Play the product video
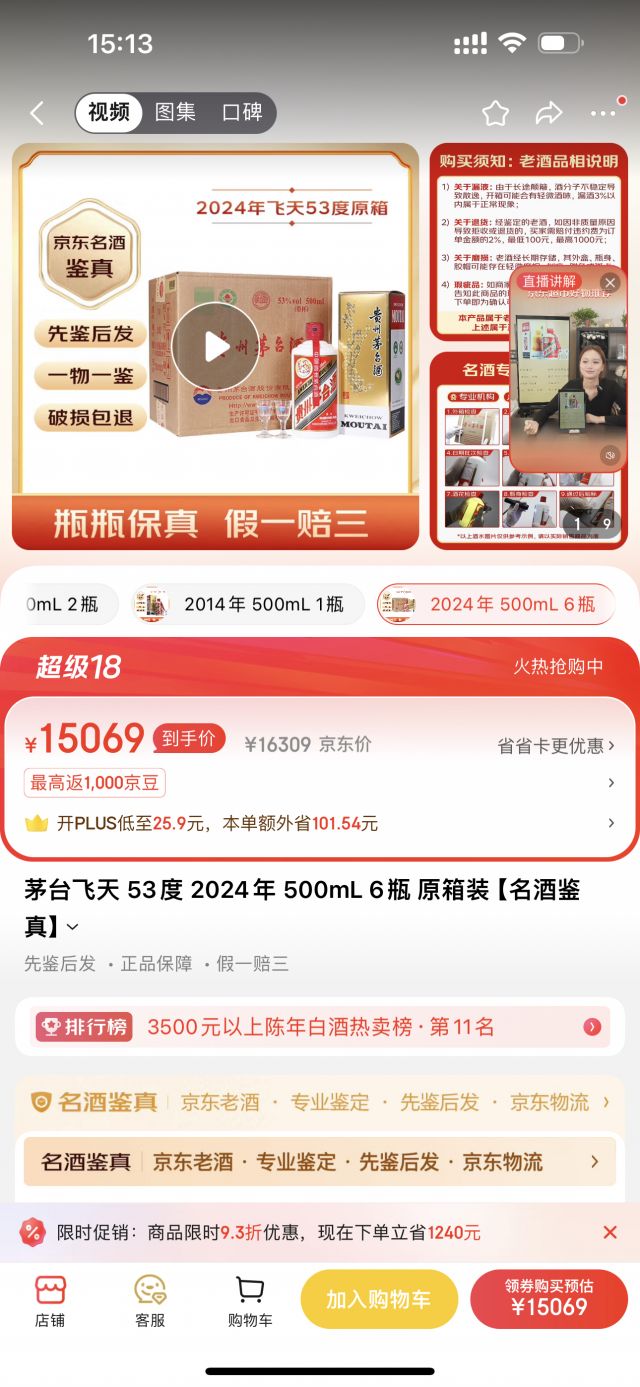 [215, 347]
